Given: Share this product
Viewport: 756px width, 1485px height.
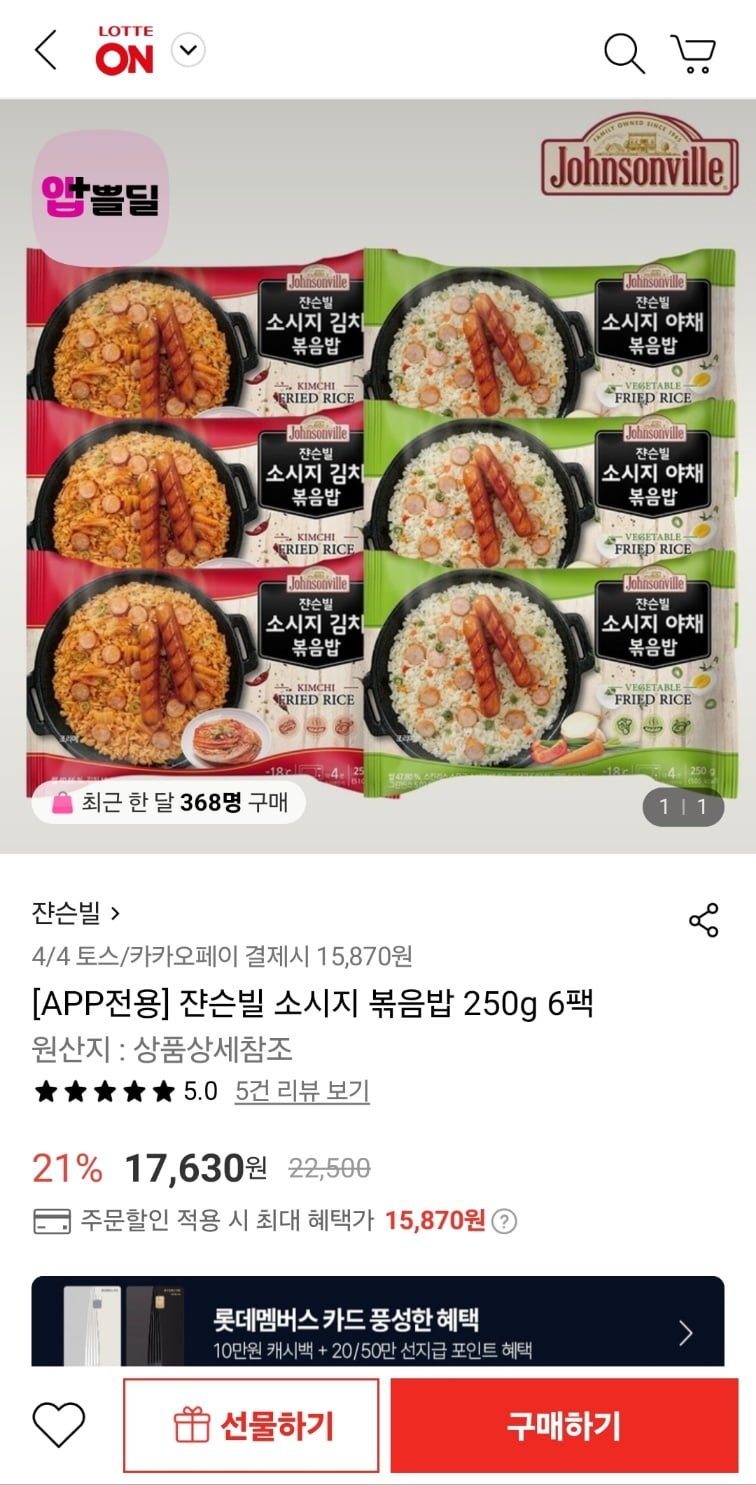Looking at the screenshot, I should 704,920.
